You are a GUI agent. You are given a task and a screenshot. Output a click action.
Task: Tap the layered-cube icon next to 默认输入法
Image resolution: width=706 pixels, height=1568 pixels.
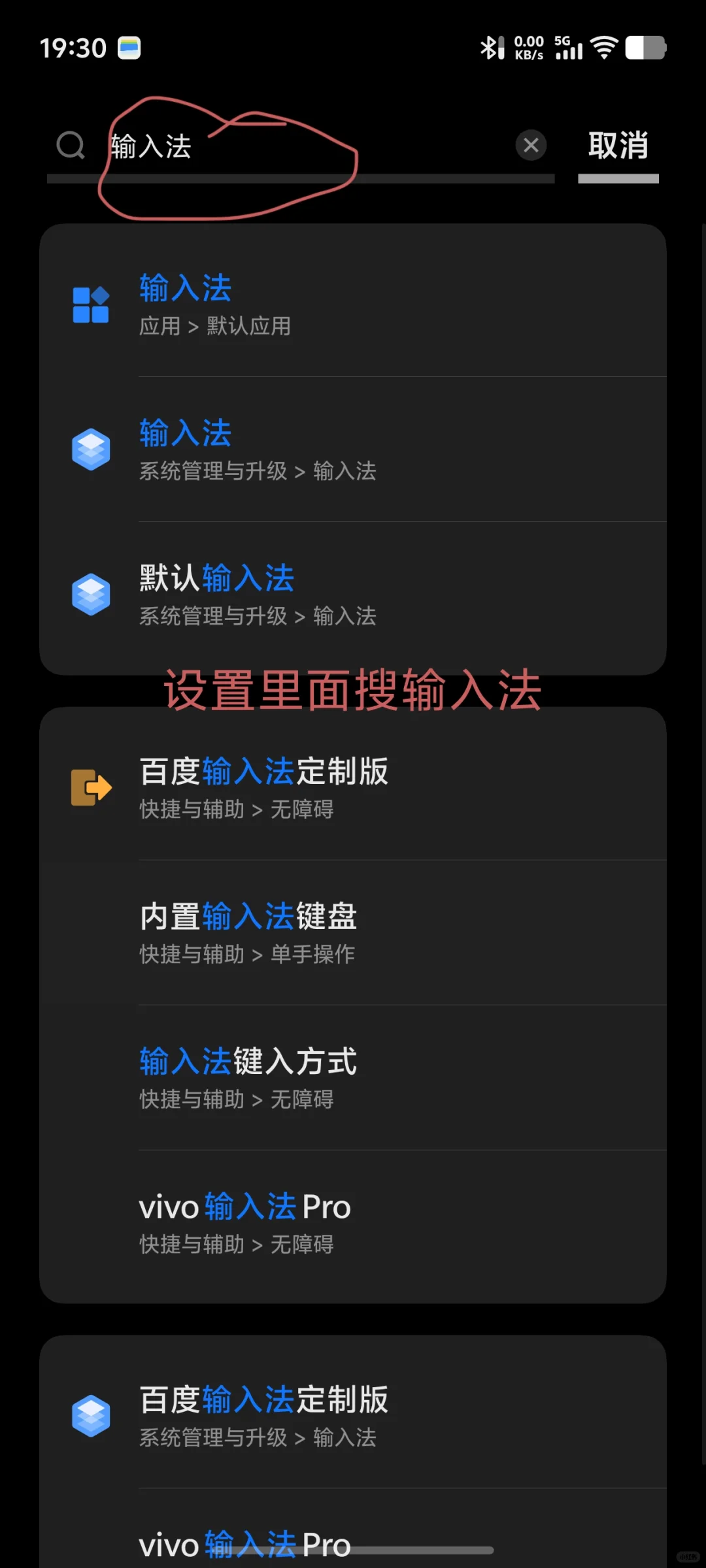point(91,595)
